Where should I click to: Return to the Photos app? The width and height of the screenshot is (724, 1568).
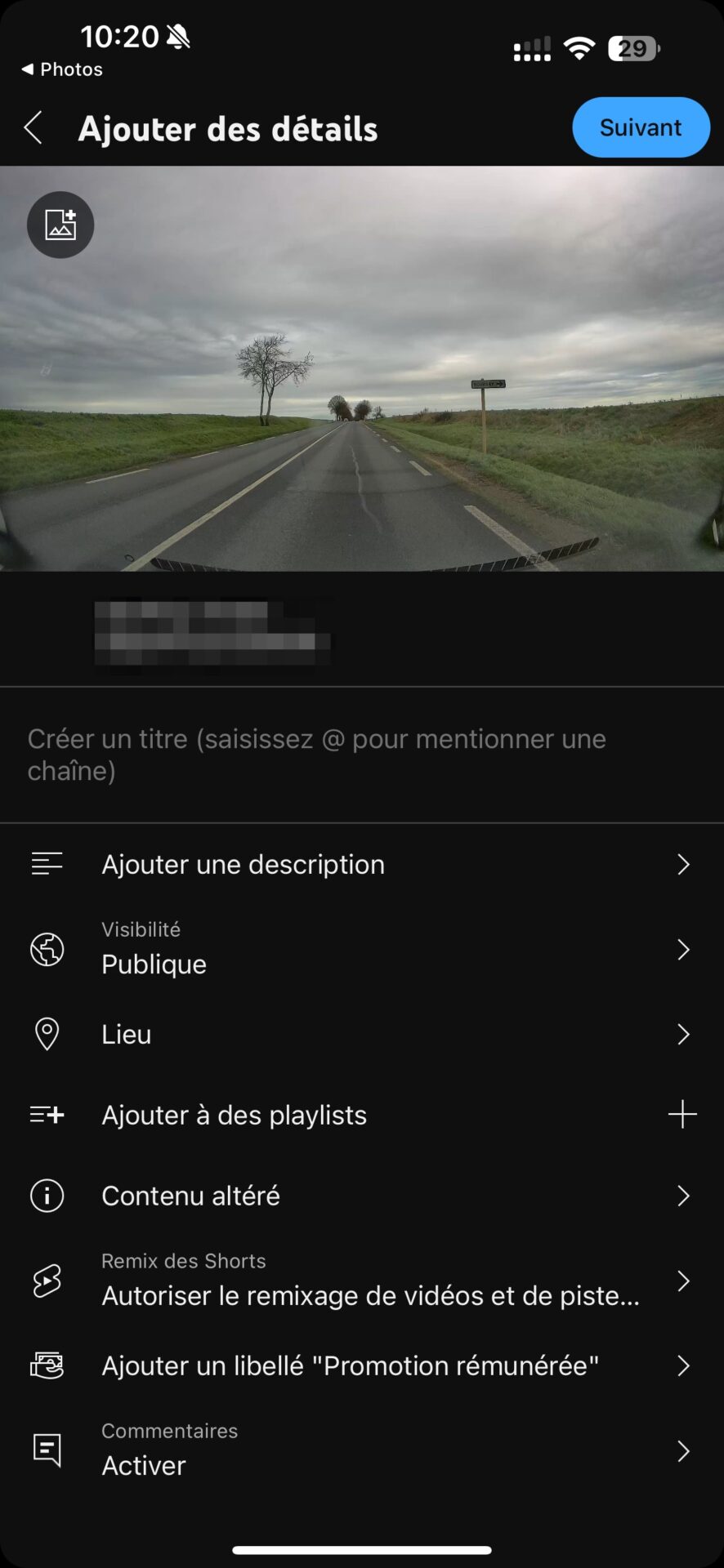click(62, 69)
